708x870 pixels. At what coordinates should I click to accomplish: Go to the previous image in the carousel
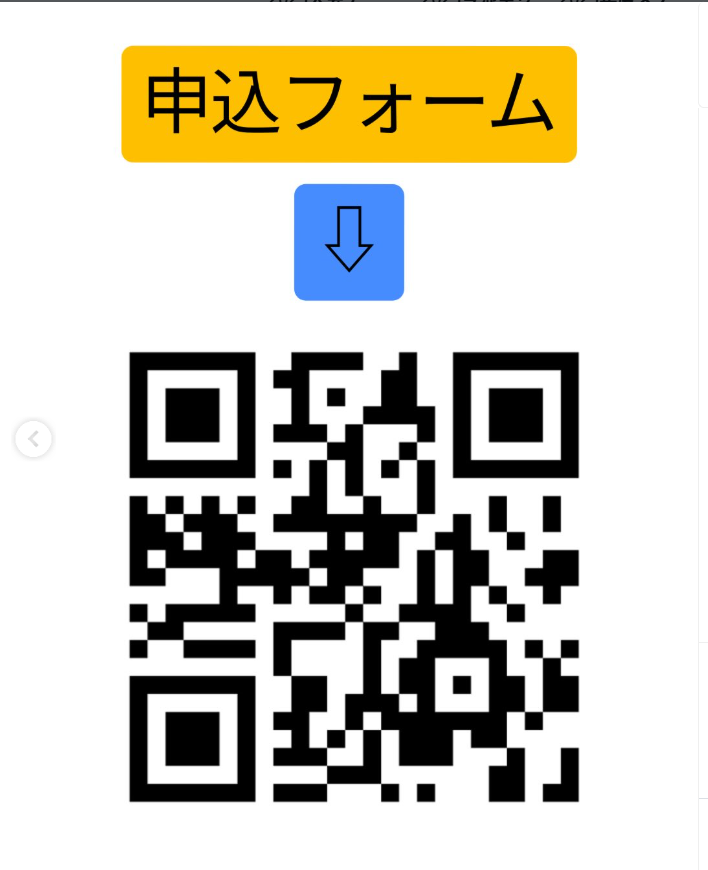pyautogui.click(x=33, y=438)
